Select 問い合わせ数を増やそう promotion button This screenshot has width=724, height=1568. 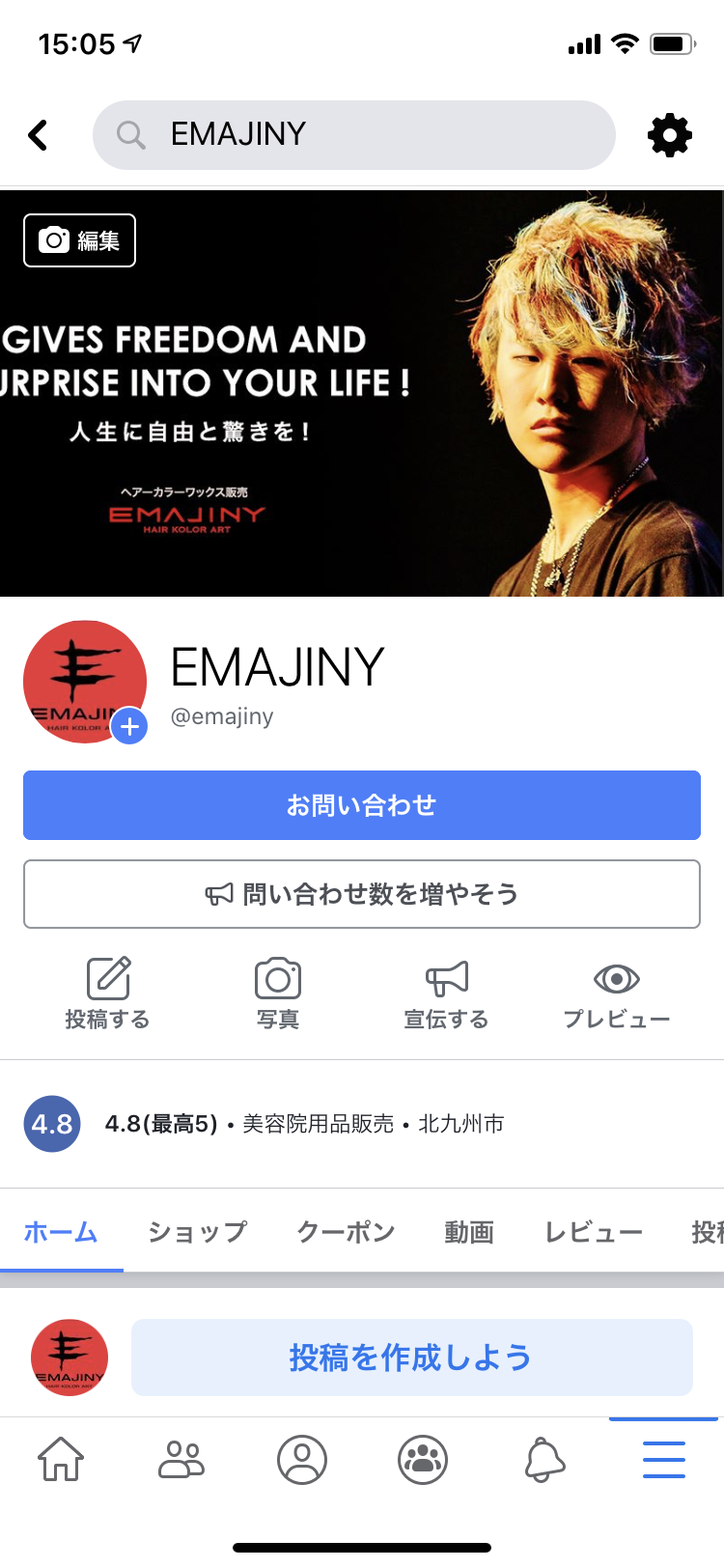tap(362, 894)
